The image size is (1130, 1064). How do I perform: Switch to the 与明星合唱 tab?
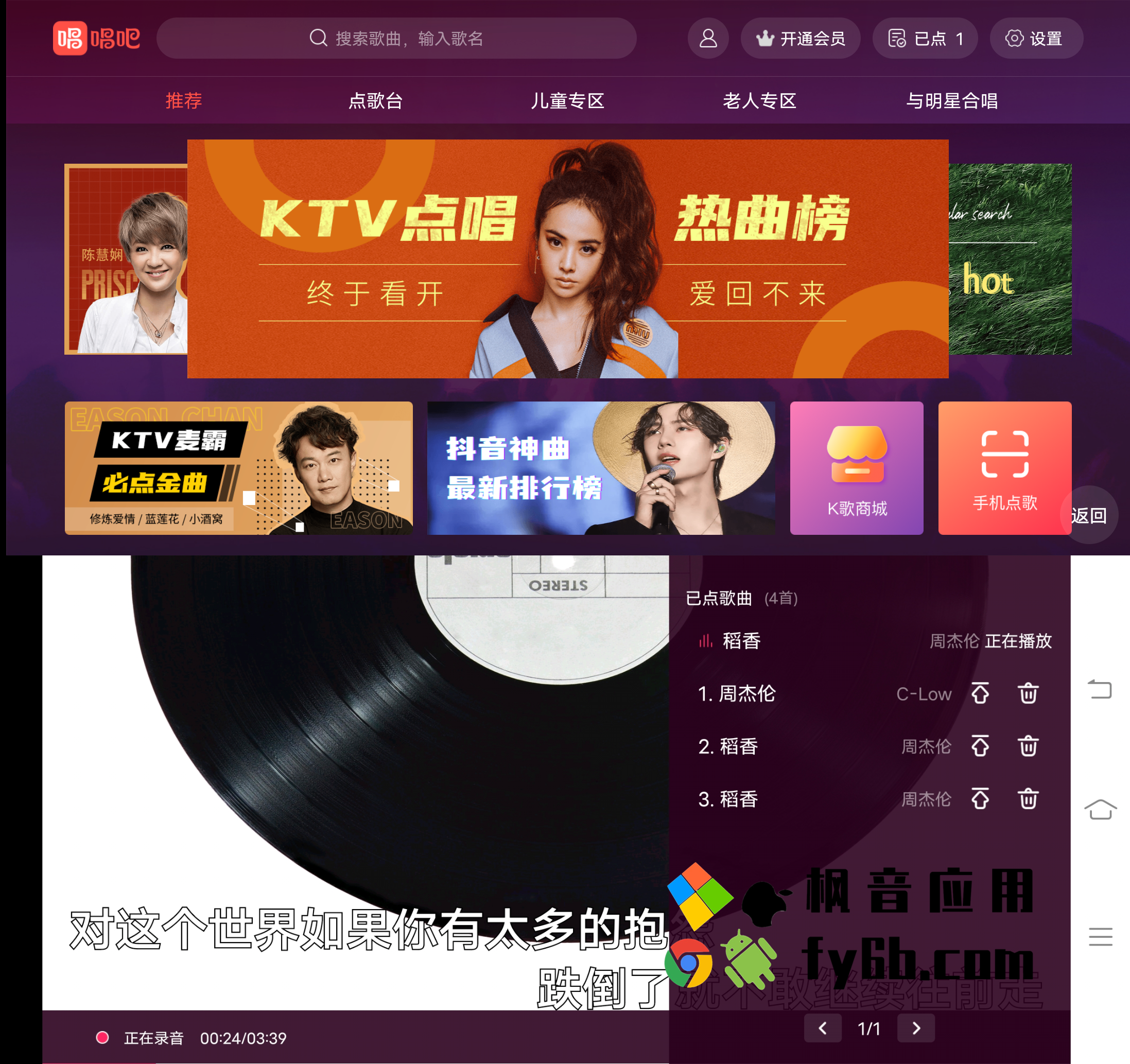click(952, 100)
